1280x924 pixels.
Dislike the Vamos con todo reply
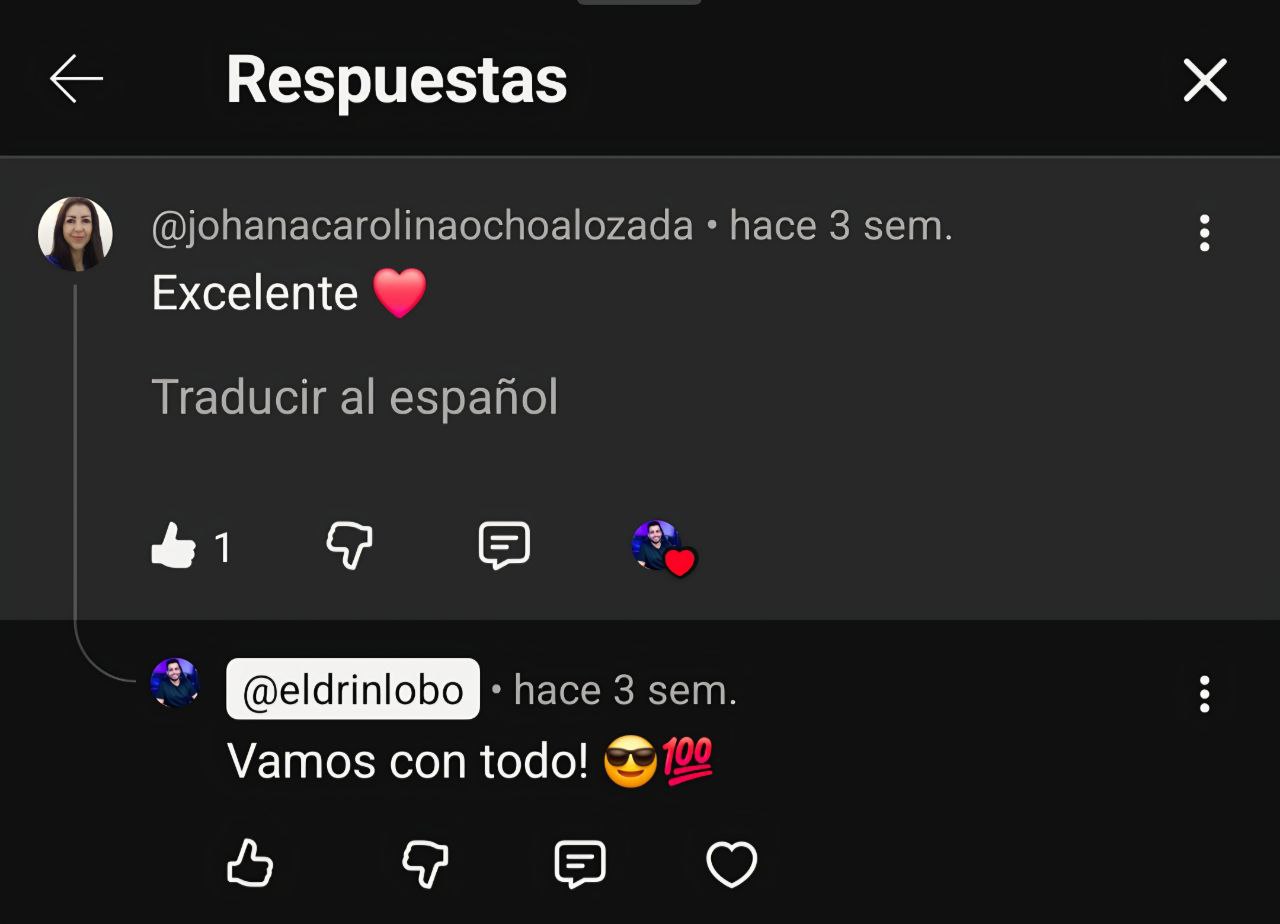[425, 863]
